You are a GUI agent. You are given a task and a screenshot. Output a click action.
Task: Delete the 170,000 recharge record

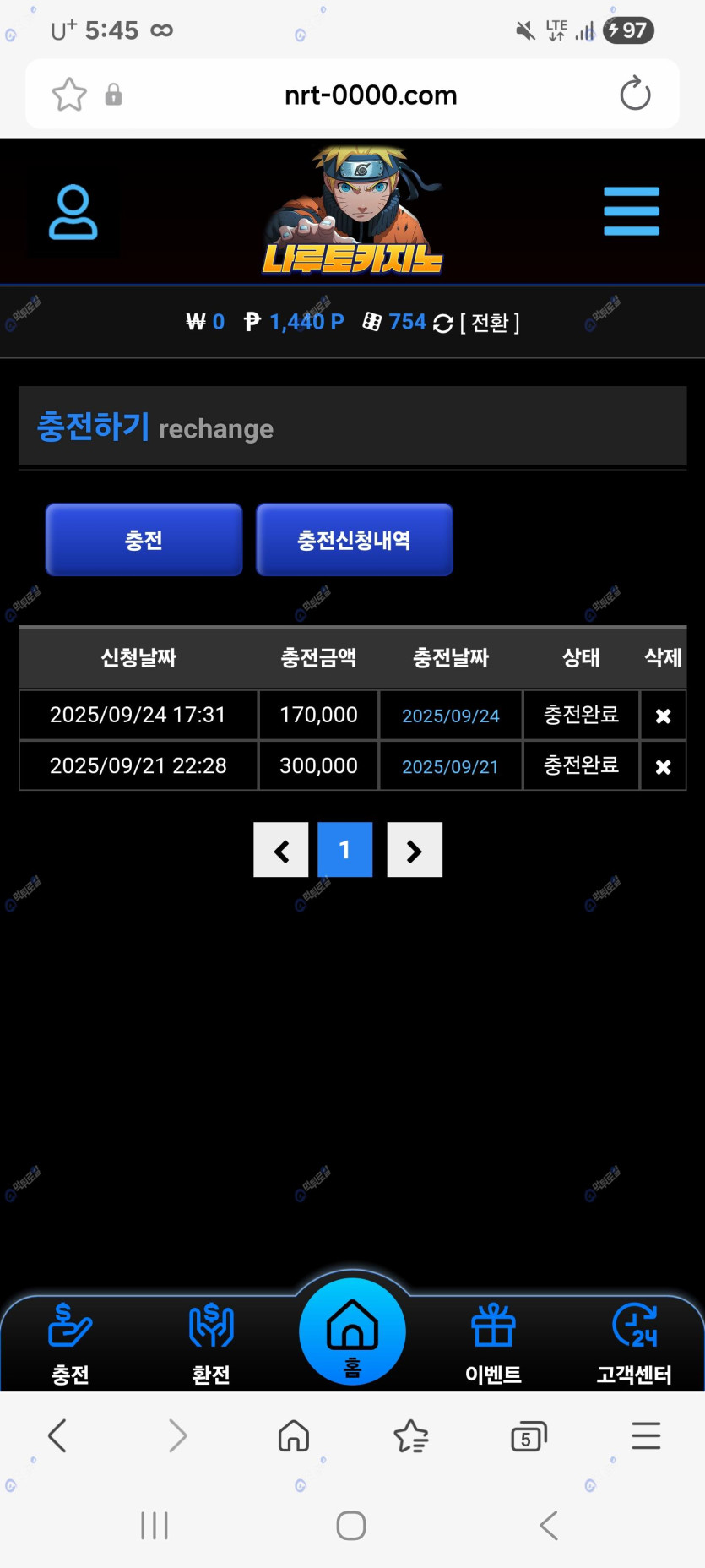(x=663, y=716)
